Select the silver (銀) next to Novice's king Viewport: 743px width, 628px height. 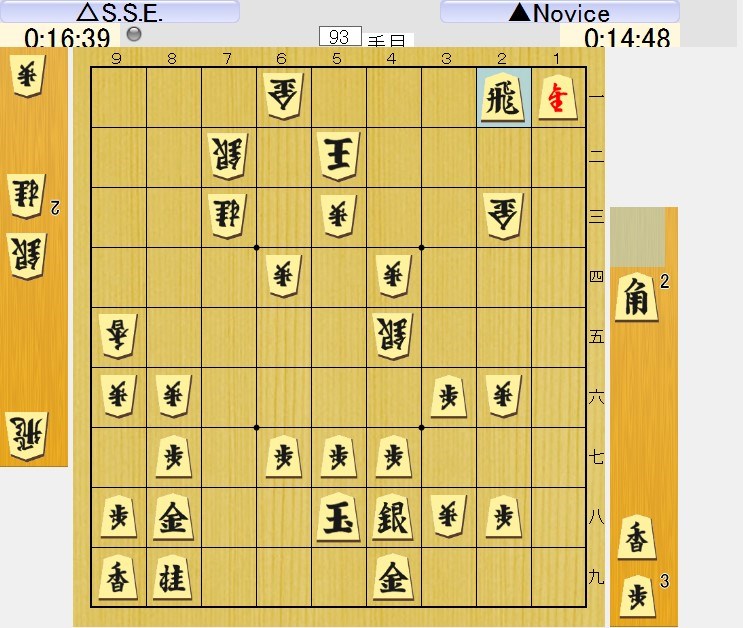point(393,519)
